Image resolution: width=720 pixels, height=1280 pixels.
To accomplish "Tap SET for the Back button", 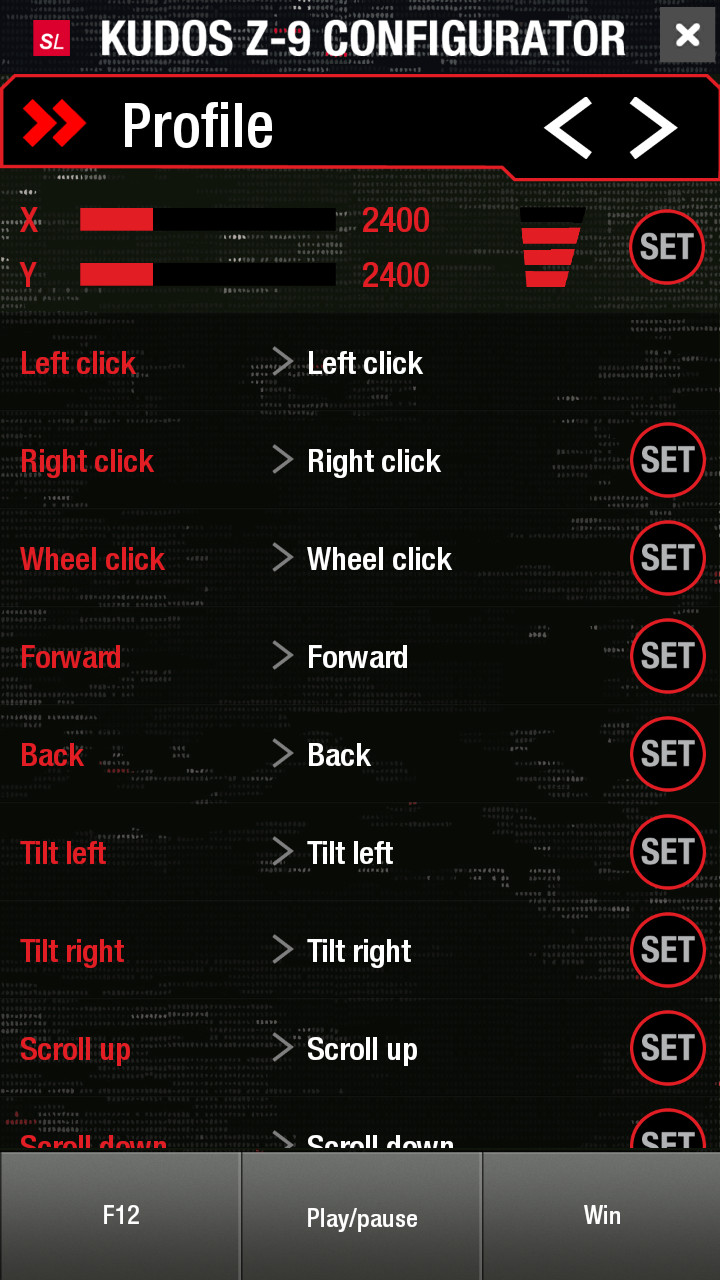I will click(x=668, y=754).
